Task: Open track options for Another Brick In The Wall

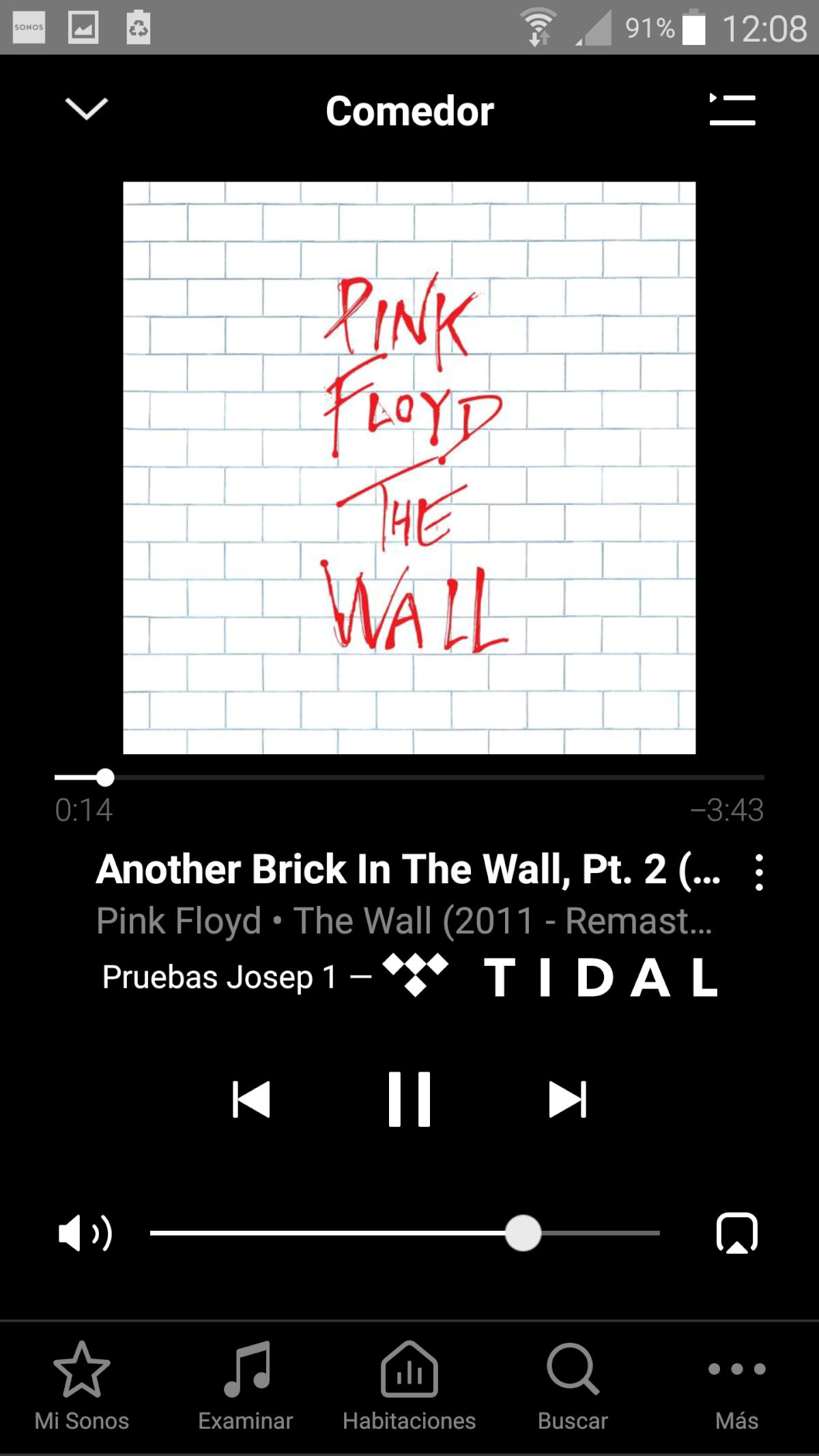Action: coord(759,872)
